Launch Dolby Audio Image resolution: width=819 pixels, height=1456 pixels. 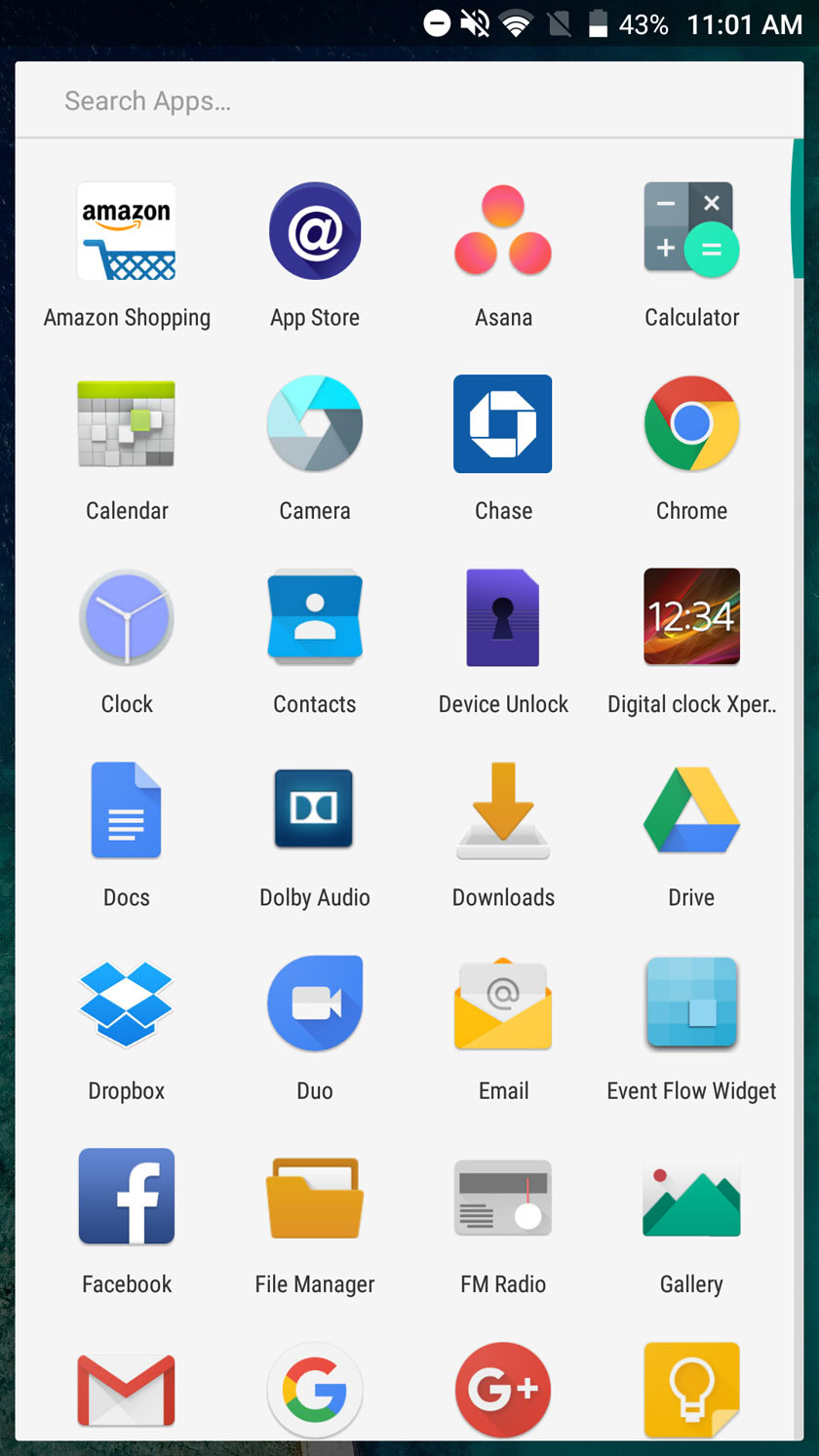tap(315, 811)
